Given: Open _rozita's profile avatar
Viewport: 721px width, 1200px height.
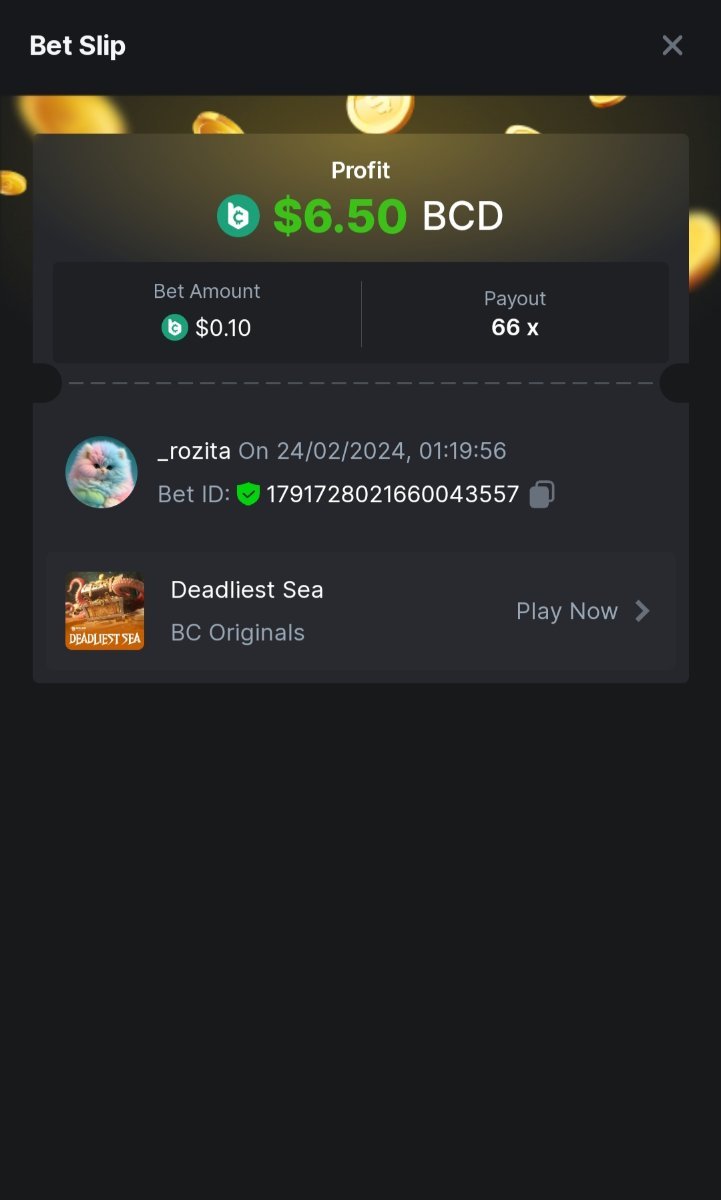Looking at the screenshot, I should [102, 472].
